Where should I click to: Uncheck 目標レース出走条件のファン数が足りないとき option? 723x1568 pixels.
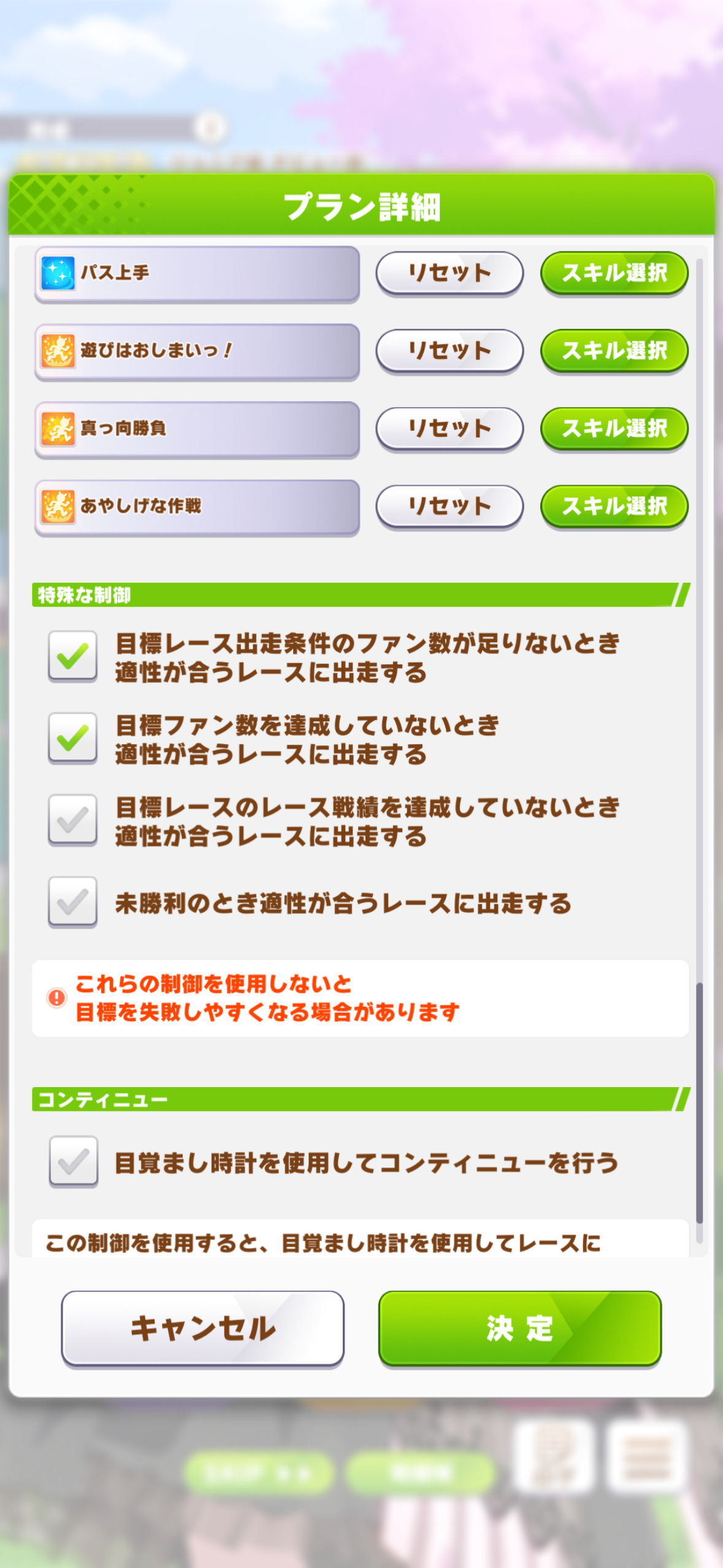click(x=73, y=656)
